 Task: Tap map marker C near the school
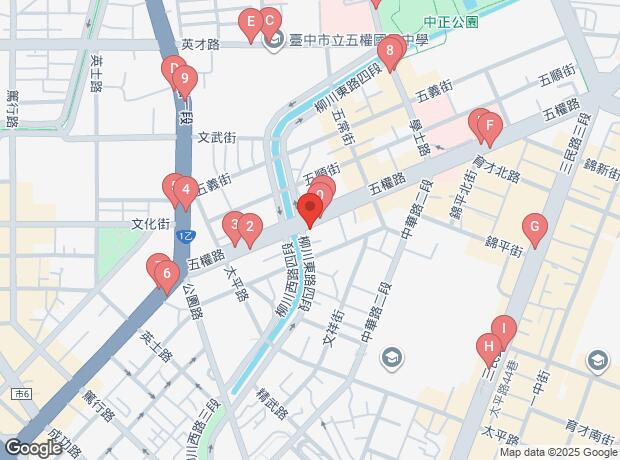(269, 21)
